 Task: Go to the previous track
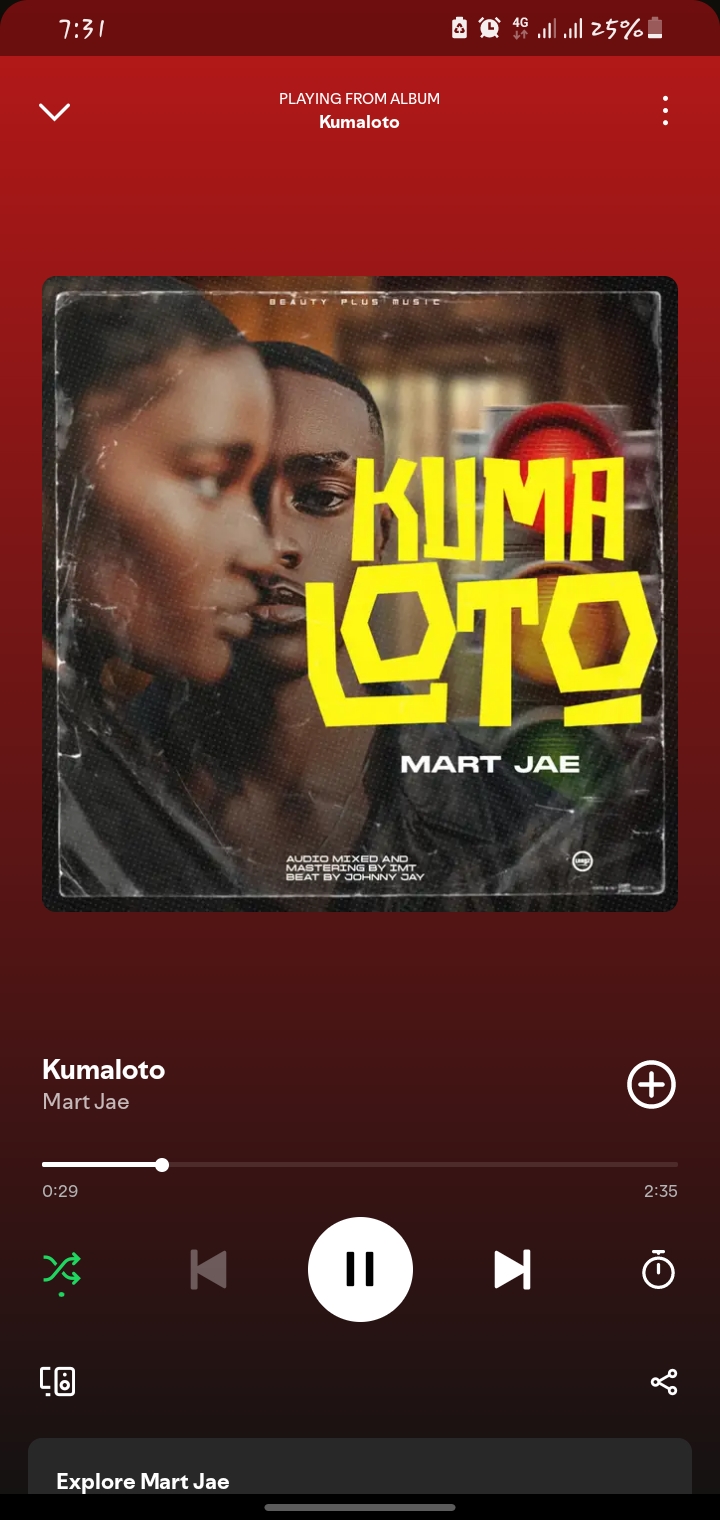pyautogui.click(x=208, y=1269)
